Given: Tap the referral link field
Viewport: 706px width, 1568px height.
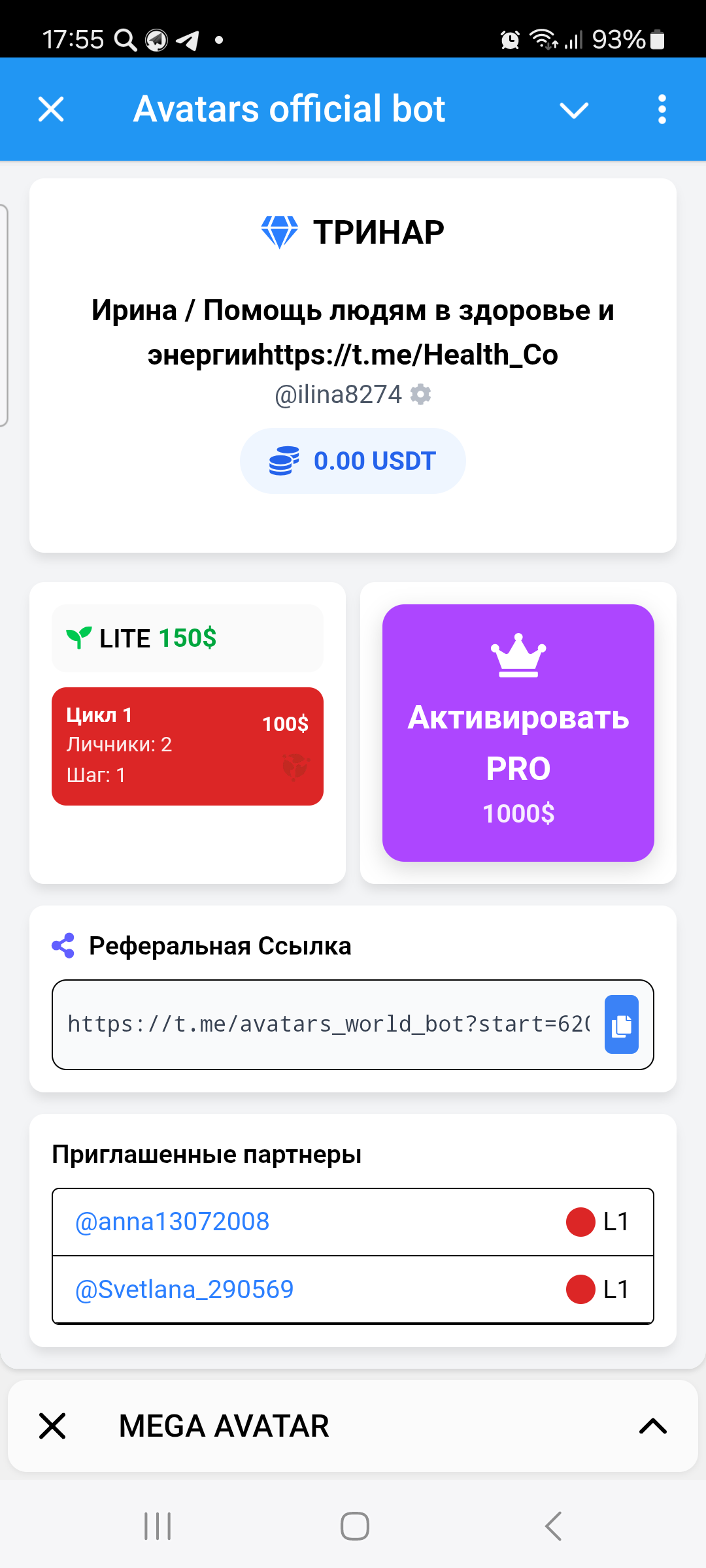Looking at the screenshot, I should (327, 1024).
